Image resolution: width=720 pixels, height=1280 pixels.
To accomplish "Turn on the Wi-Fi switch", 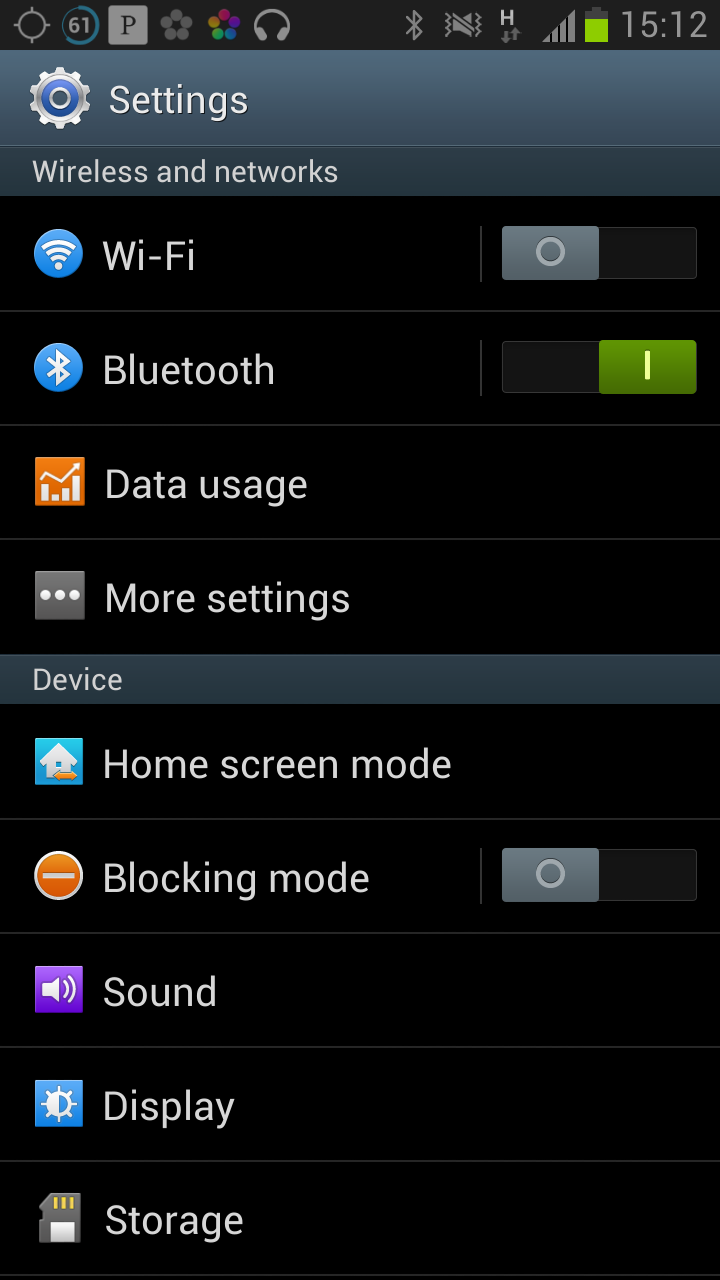I will click(x=598, y=253).
